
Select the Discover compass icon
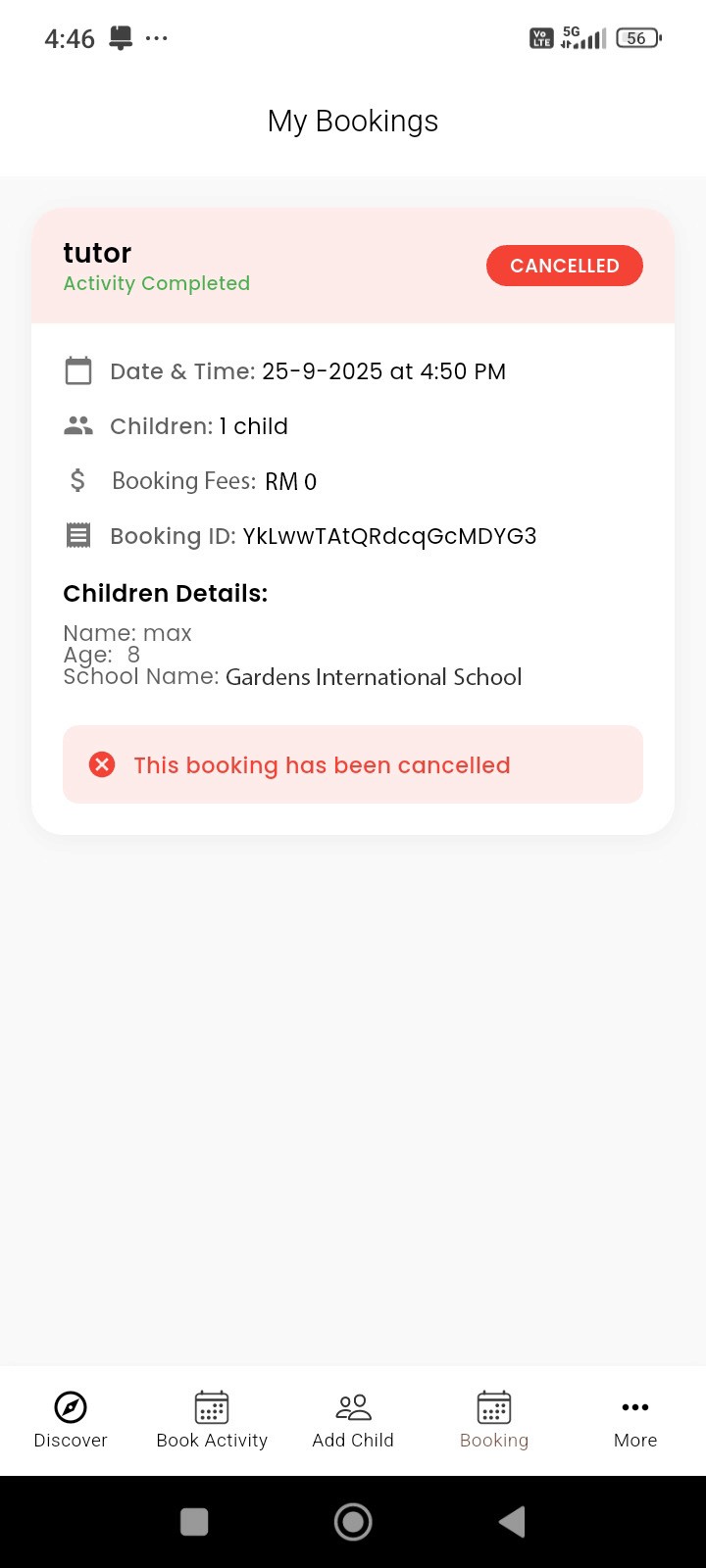70,1407
